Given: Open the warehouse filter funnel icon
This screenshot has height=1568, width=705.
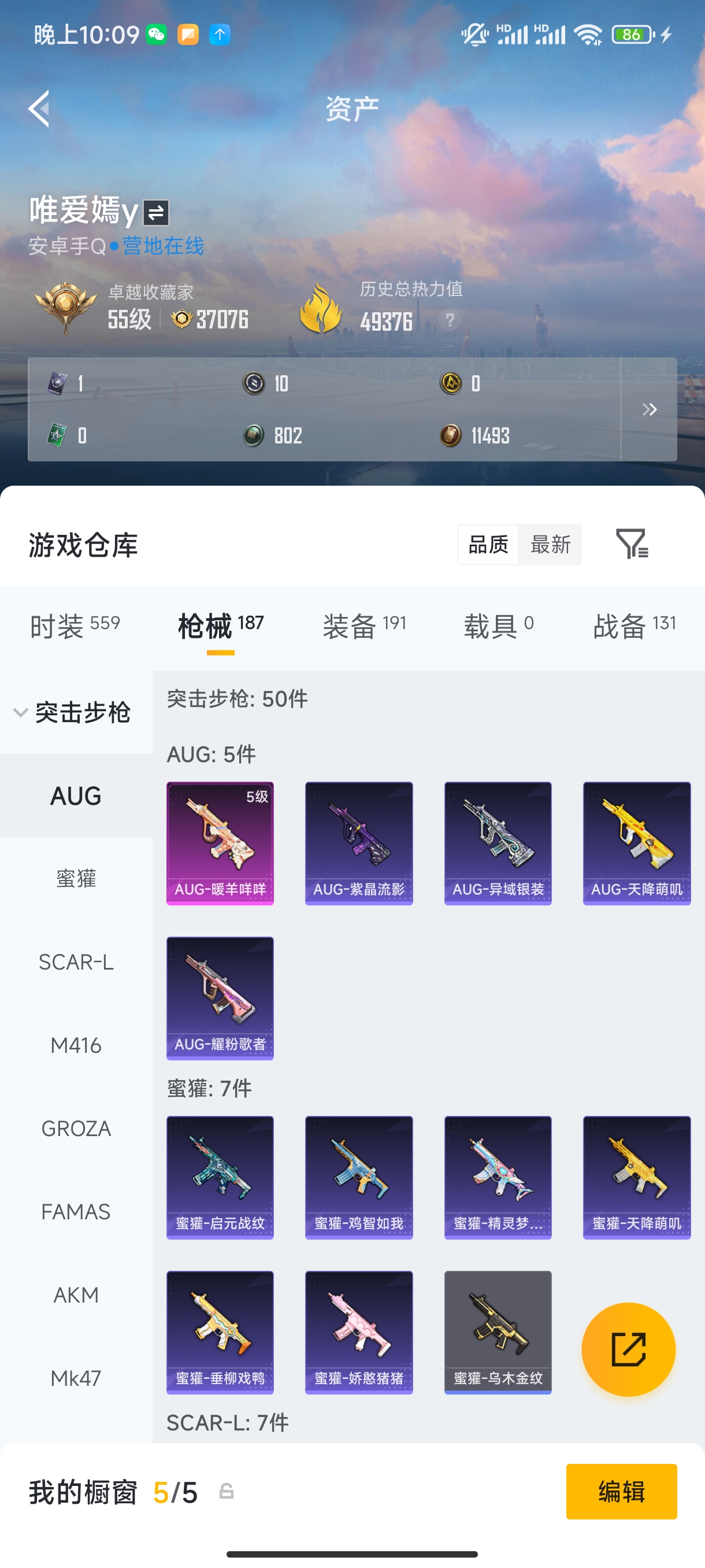Looking at the screenshot, I should [632, 543].
